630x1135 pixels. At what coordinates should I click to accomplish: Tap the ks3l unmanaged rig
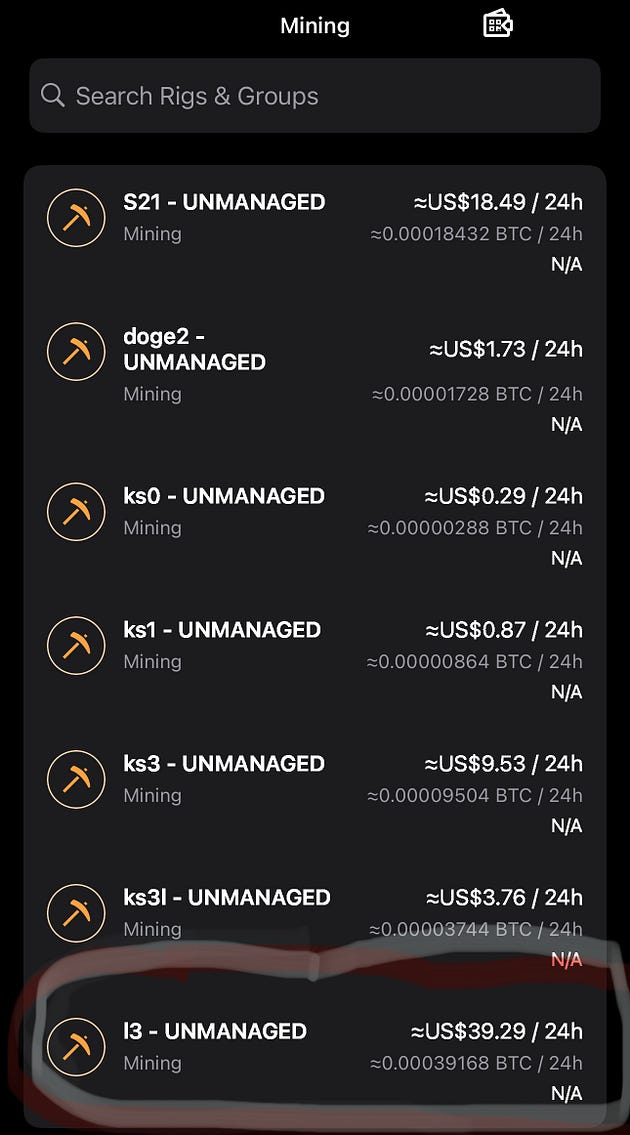315,928
